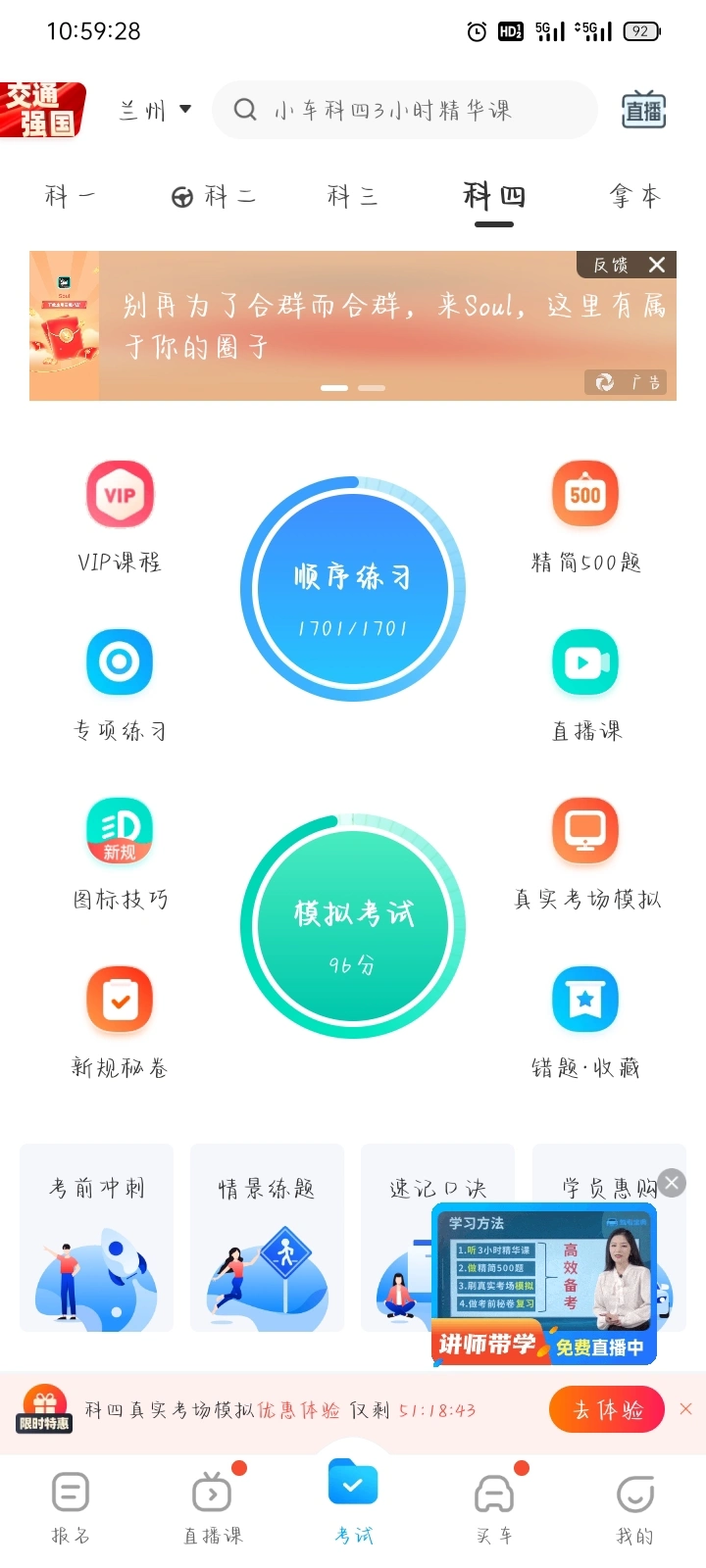The height and width of the screenshot is (1568, 706).
Task: Open the 我的 profile tab
Action: [x=634, y=1507]
